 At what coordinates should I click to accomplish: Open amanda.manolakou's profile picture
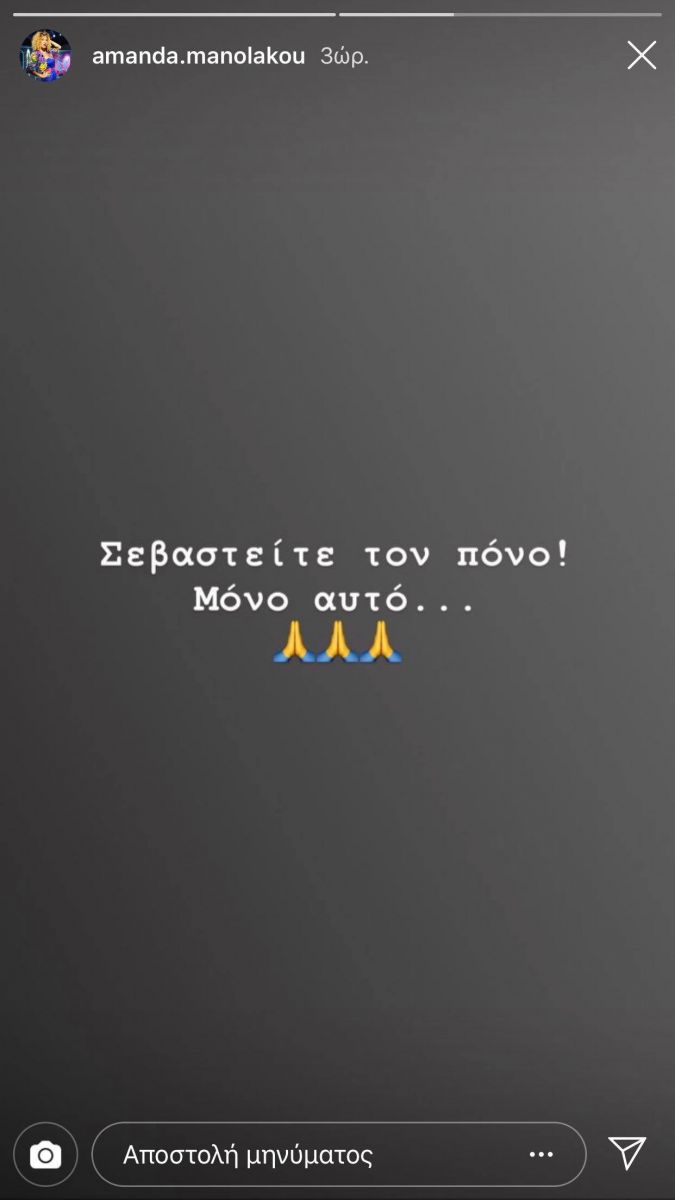[46, 56]
